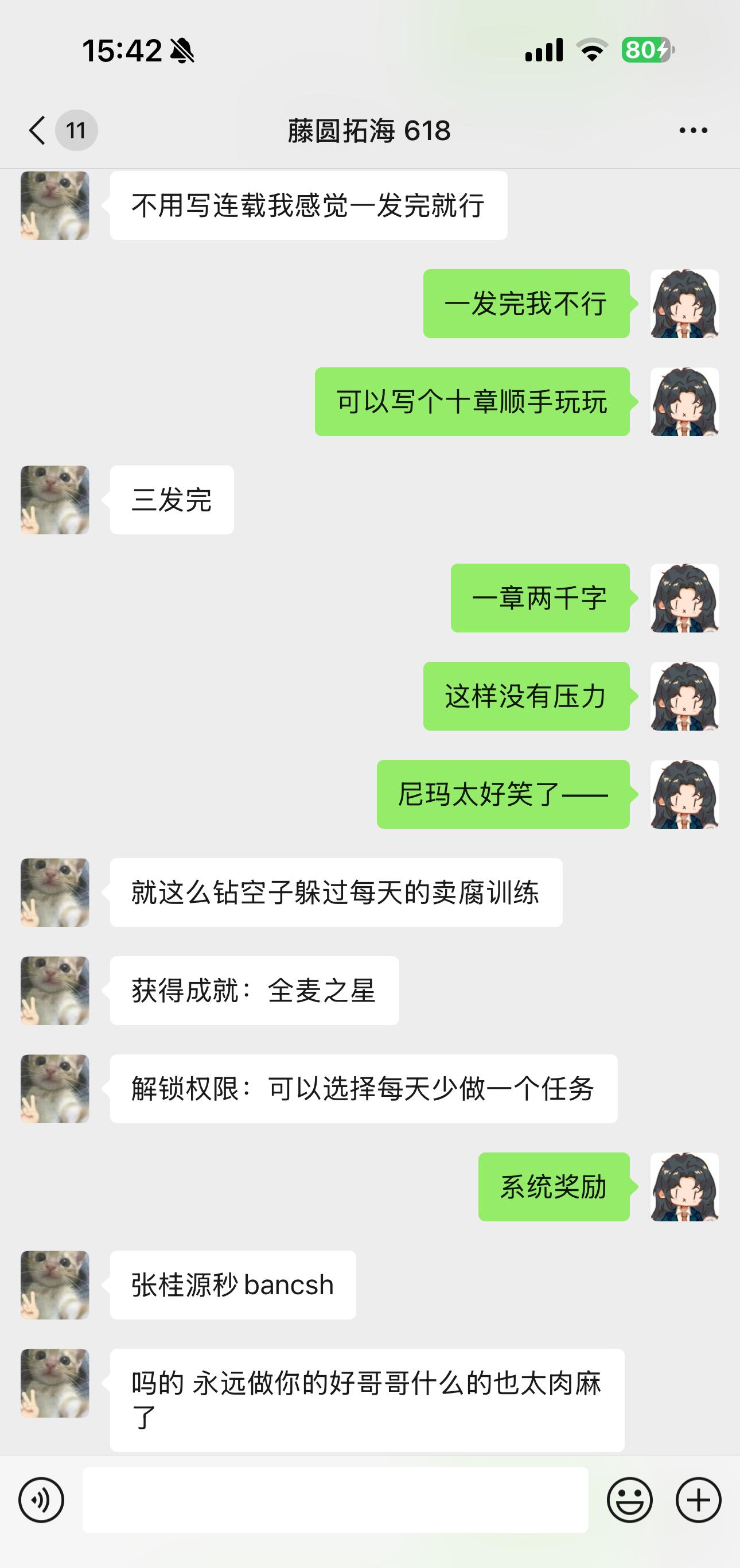The height and width of the screenshot is (1568, 740).
Task: Open the chat info three-dot menu
Action: [693, 130]
